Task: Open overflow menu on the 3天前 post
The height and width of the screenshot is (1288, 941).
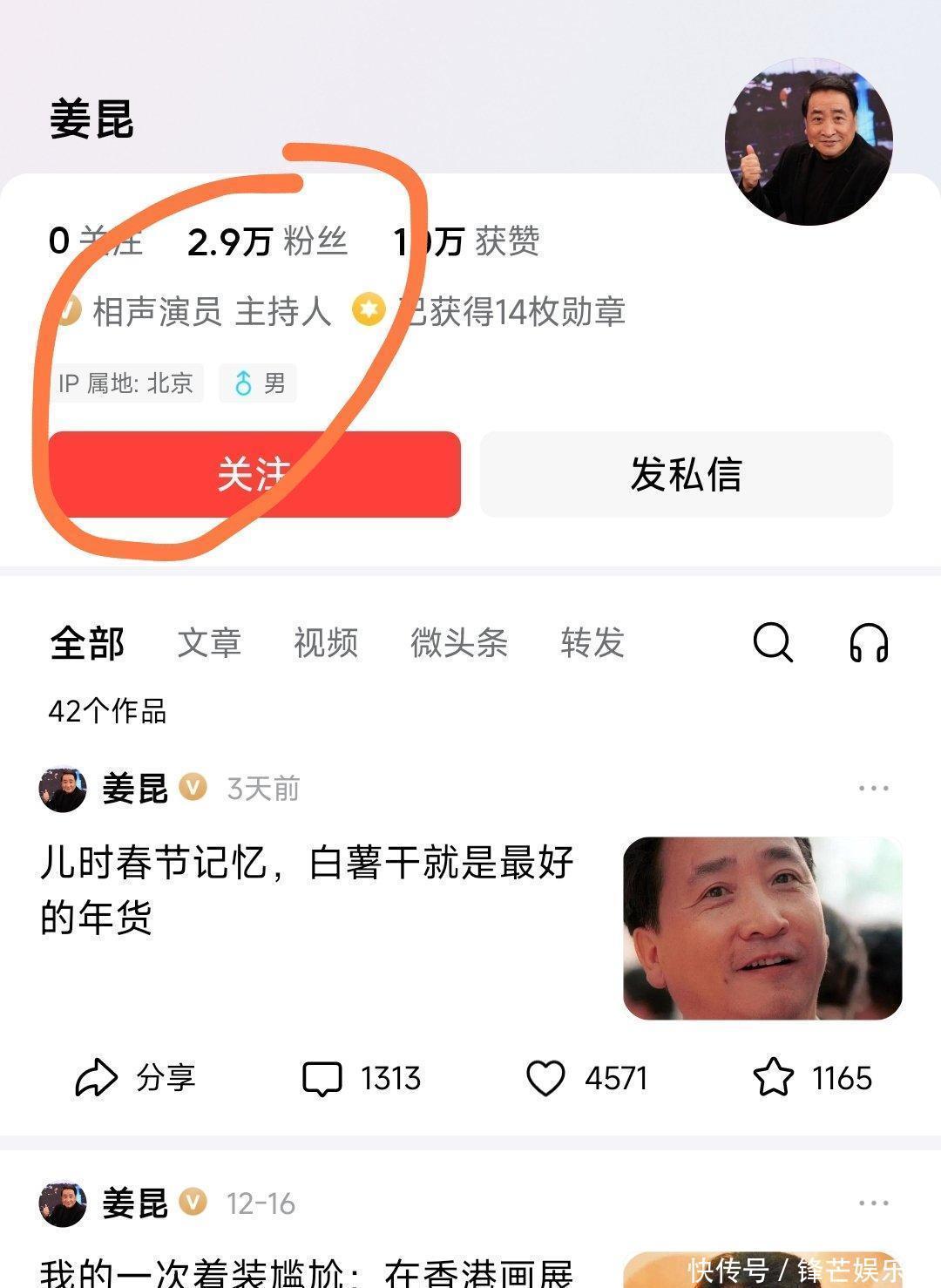Action: pyautogui.click(x=873, y=789)
